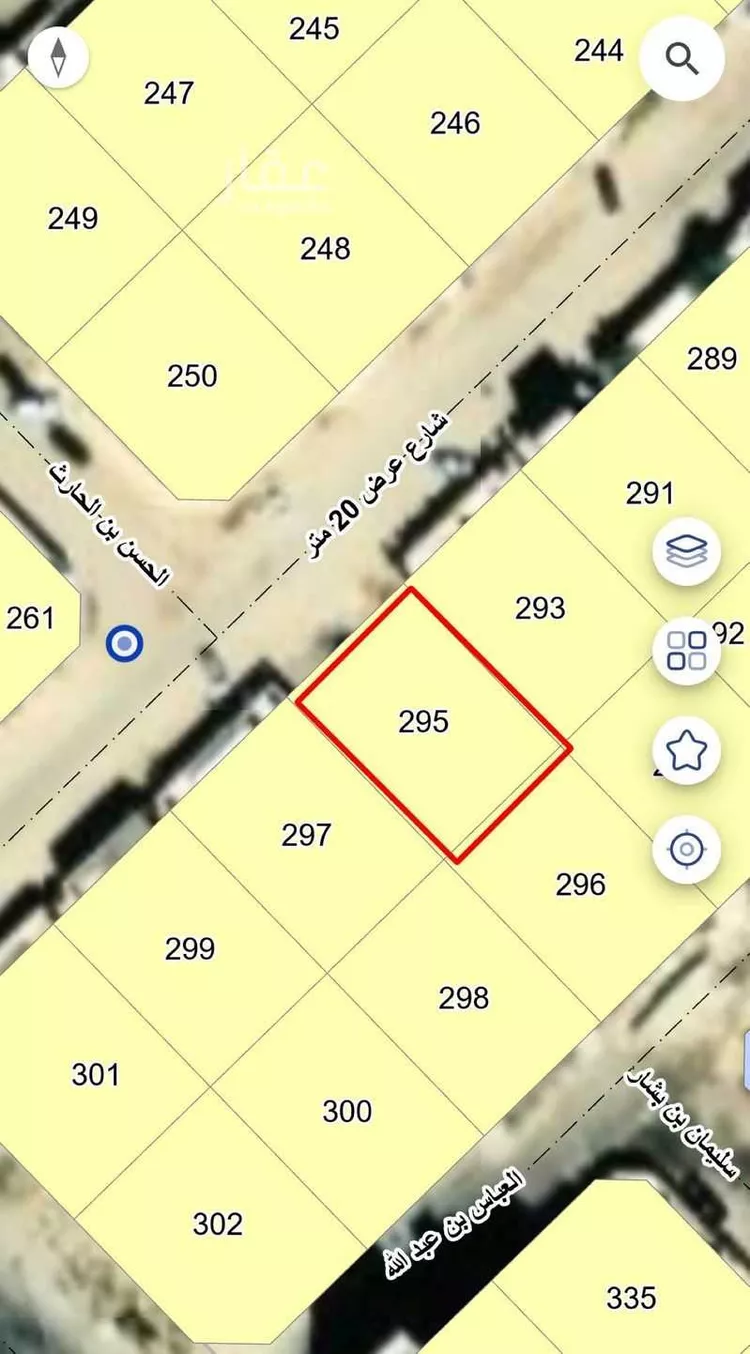Viewport: 750px width, 1354px height.
Task: Tap the star favorites button
Action: click(x=687, y=750)
